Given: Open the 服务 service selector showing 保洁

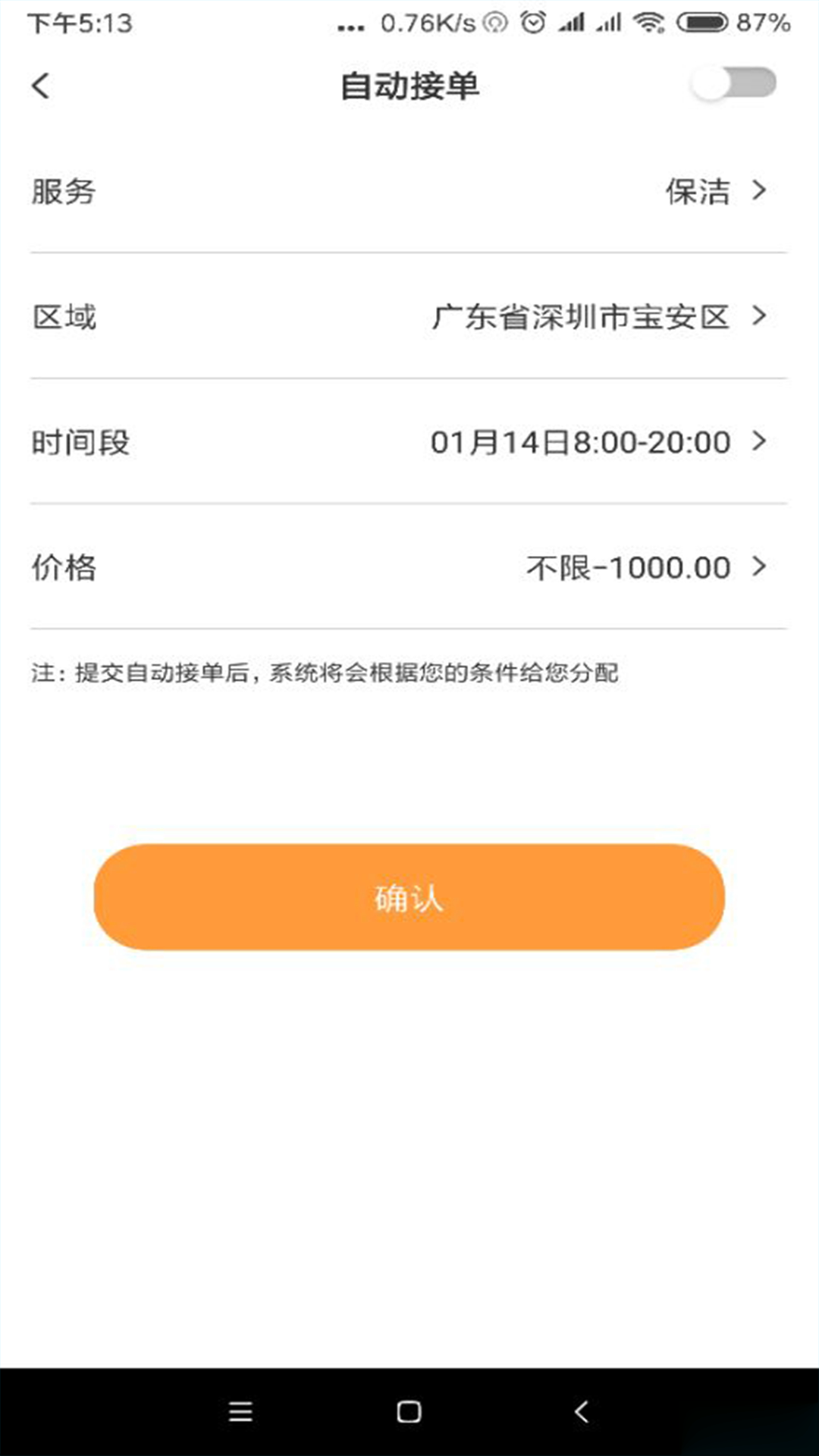Looking at the screenshot, I should coord(409,192).
